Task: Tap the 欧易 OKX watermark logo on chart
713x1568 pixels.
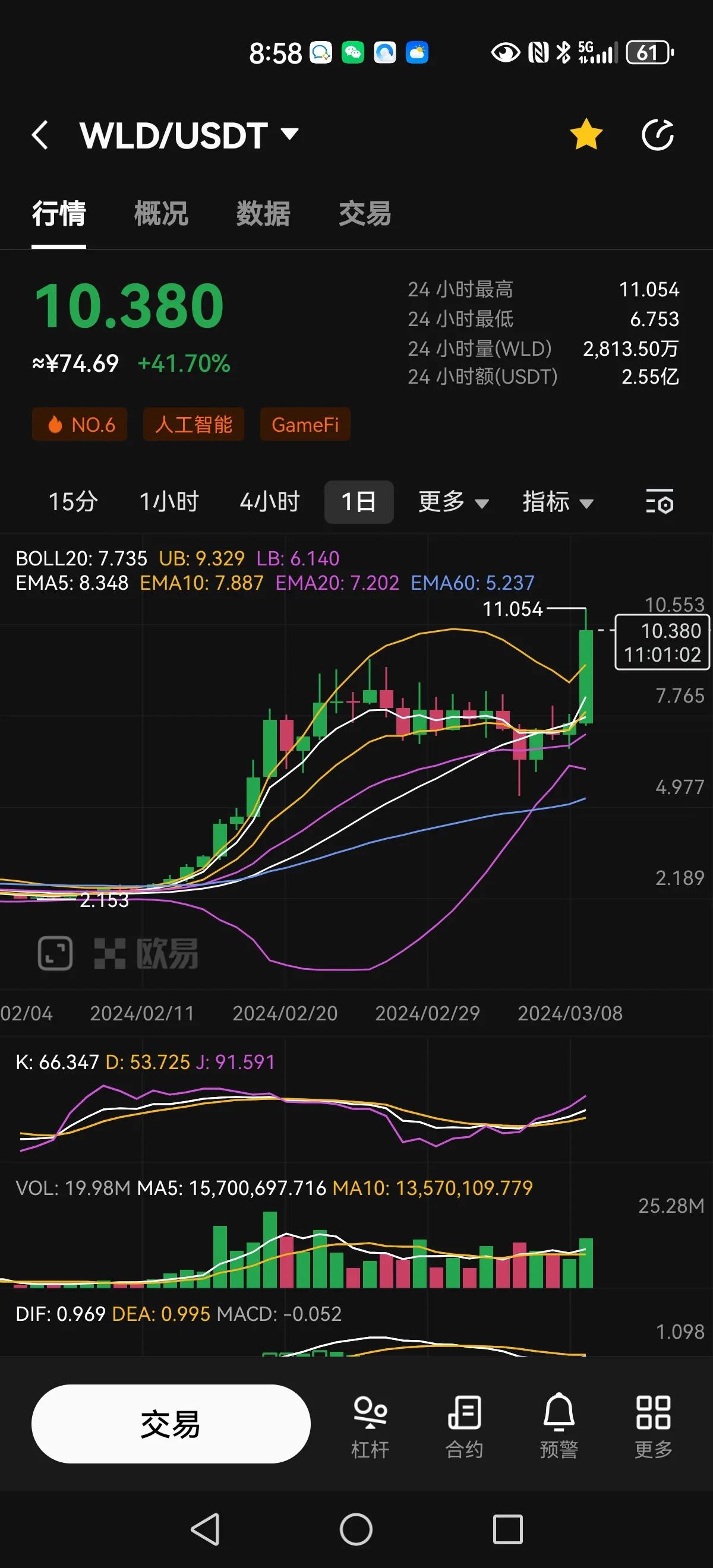Action: (x=146, y=953)
